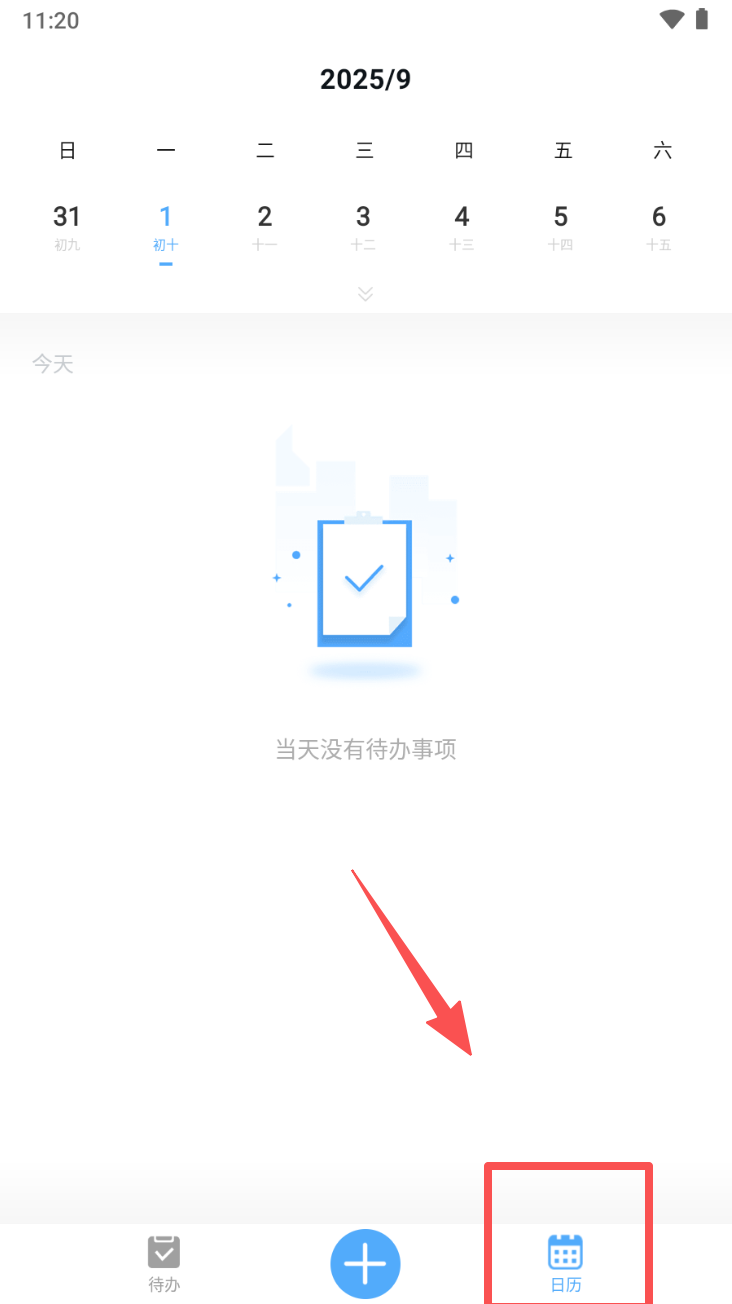
Task: Expand the calendar to month view
Action: point(365,293)
